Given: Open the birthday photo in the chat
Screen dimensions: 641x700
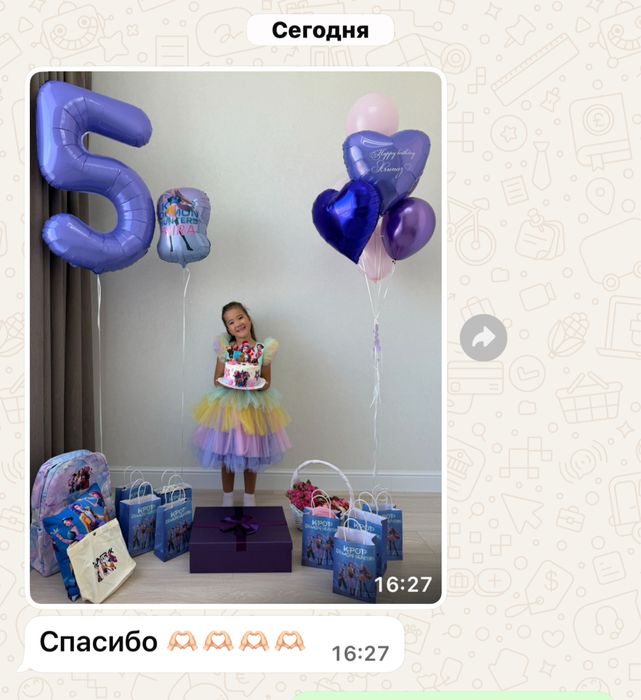Looking at the screenshot, I should click(x=236, y=338).
